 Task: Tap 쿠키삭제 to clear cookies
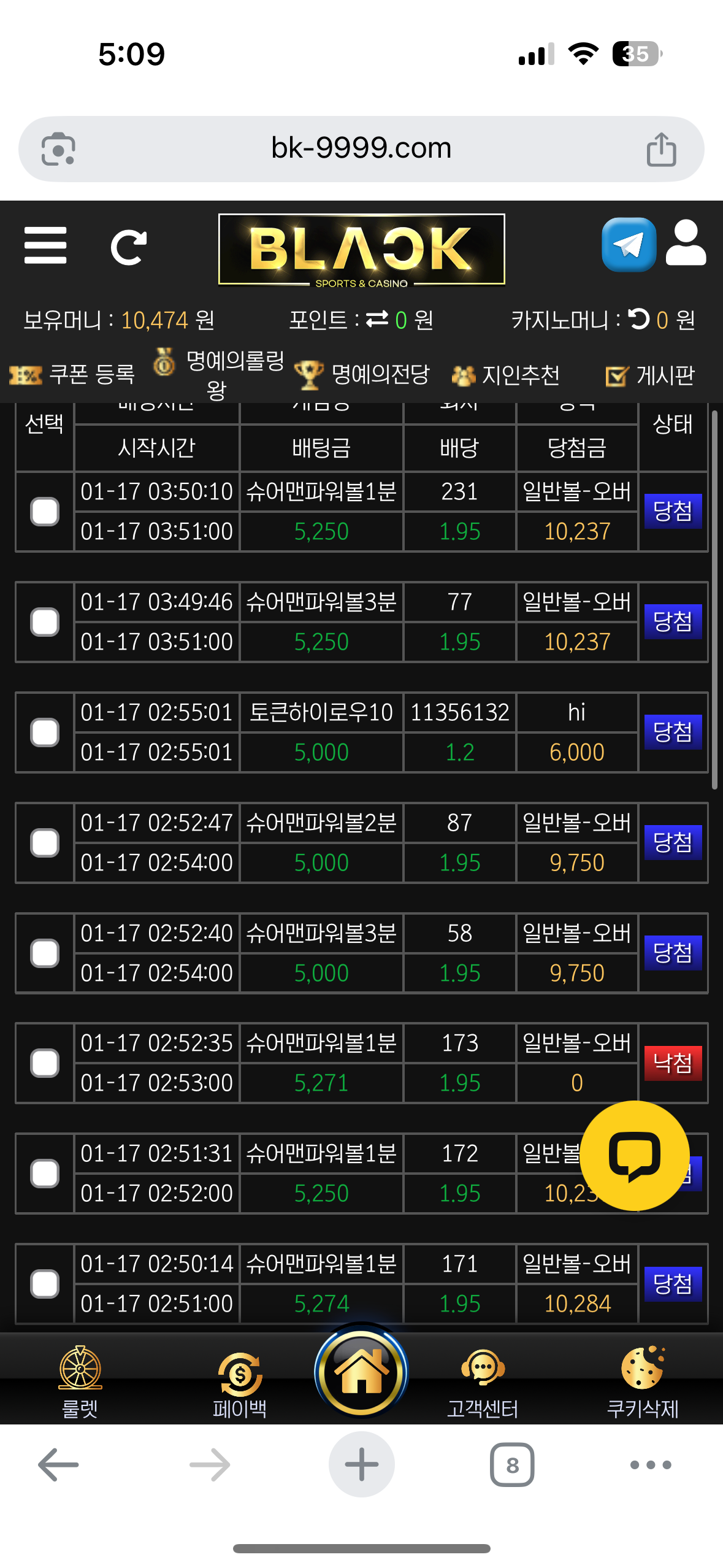(x=642, y=1382)
